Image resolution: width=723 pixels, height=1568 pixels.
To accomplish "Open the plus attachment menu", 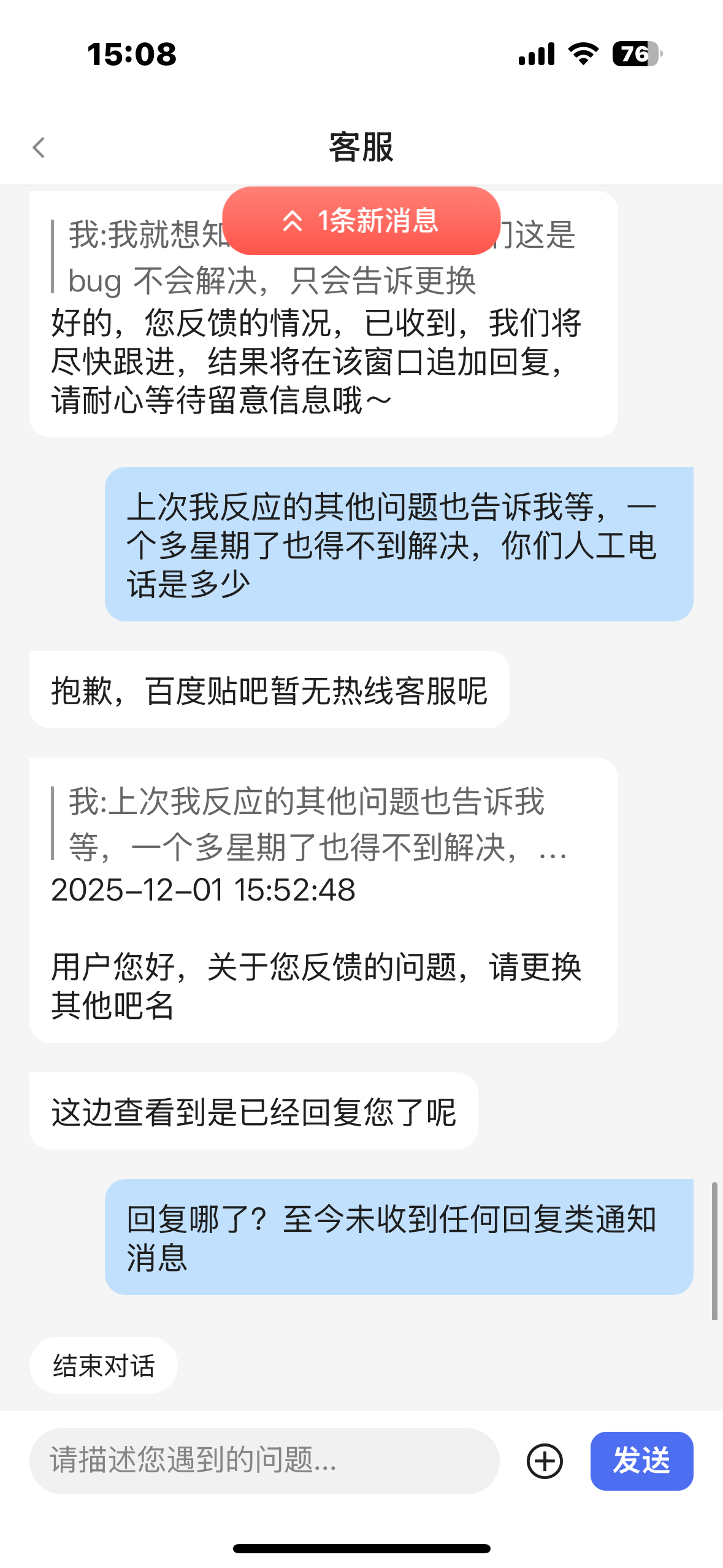I will [x=545, y=1461].
